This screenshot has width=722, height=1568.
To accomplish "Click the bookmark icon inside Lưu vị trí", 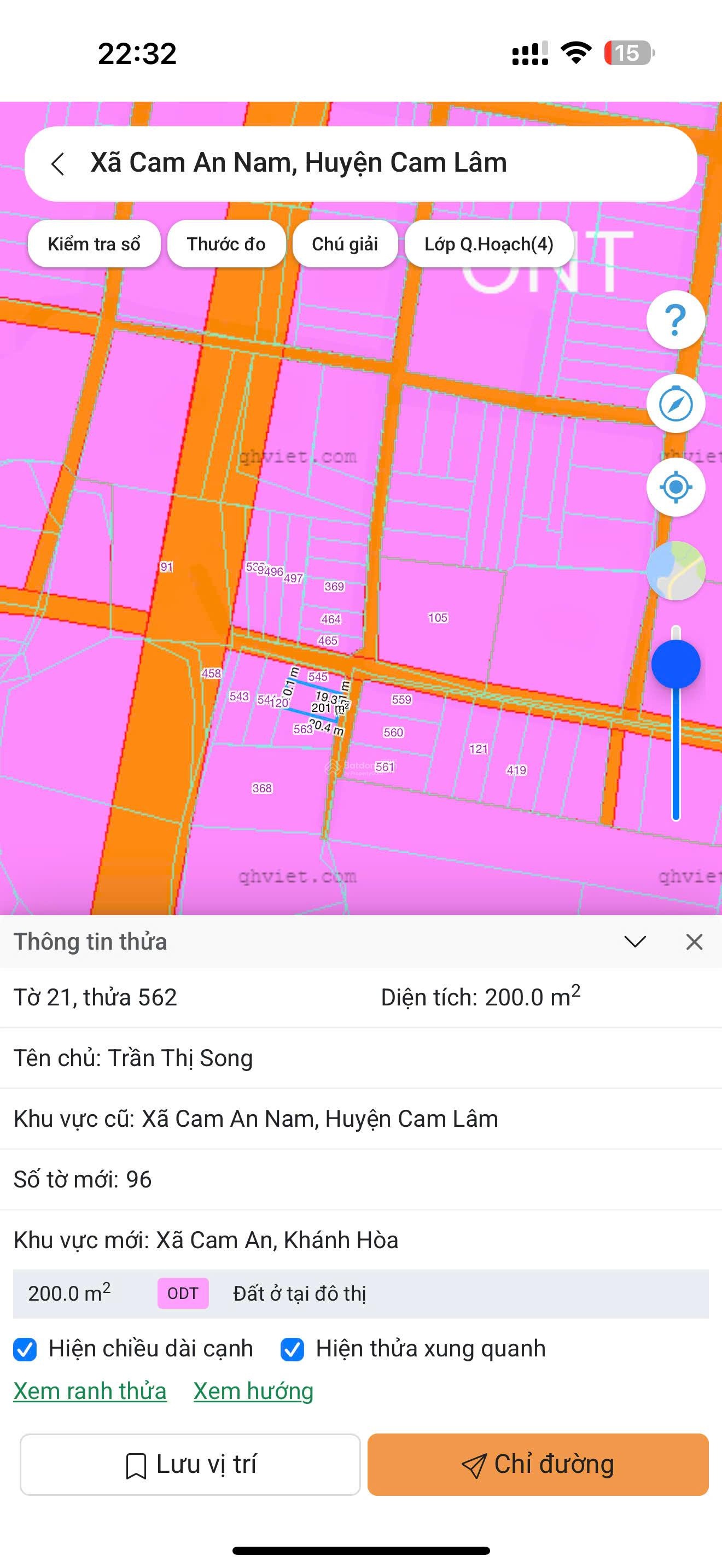I will coord(136,1465).
